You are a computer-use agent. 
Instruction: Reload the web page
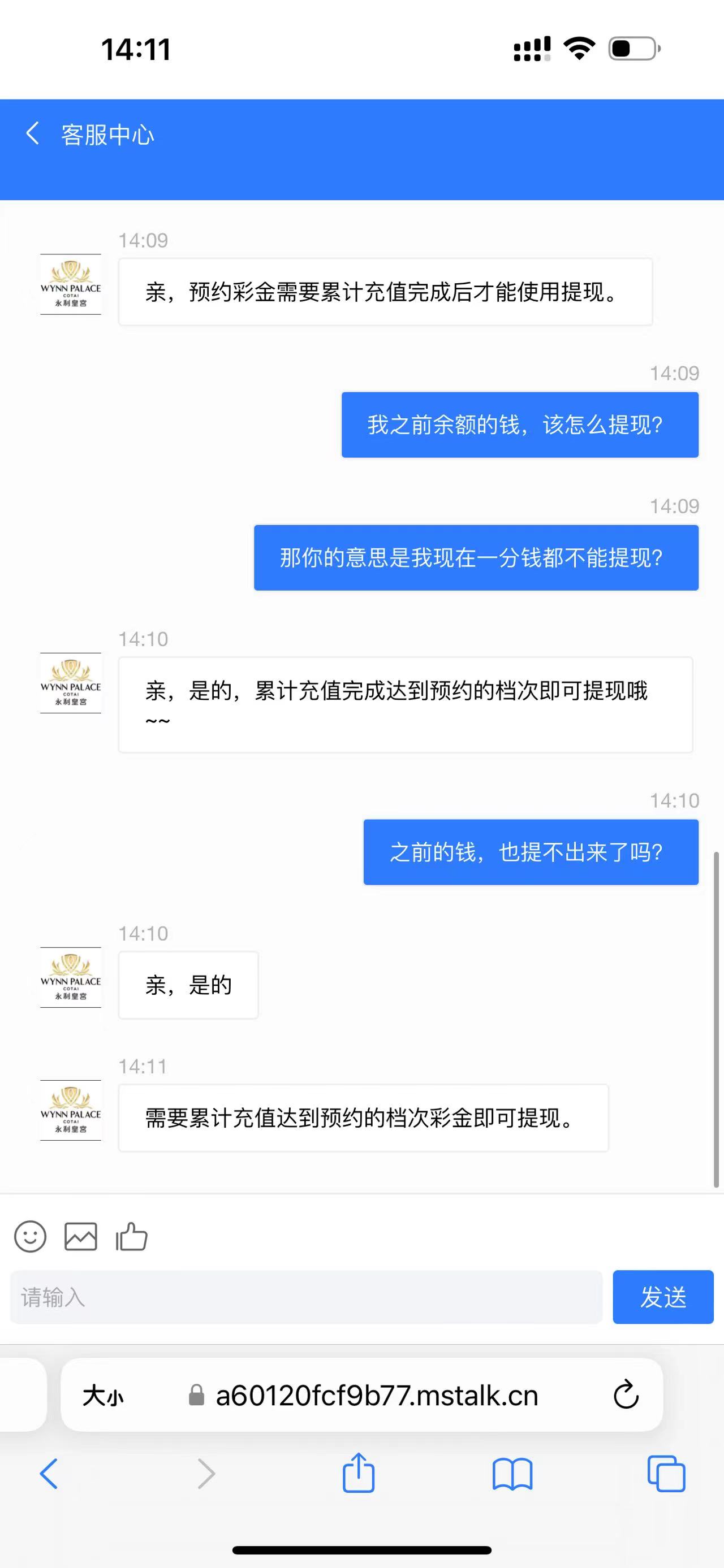[626, 1394]
